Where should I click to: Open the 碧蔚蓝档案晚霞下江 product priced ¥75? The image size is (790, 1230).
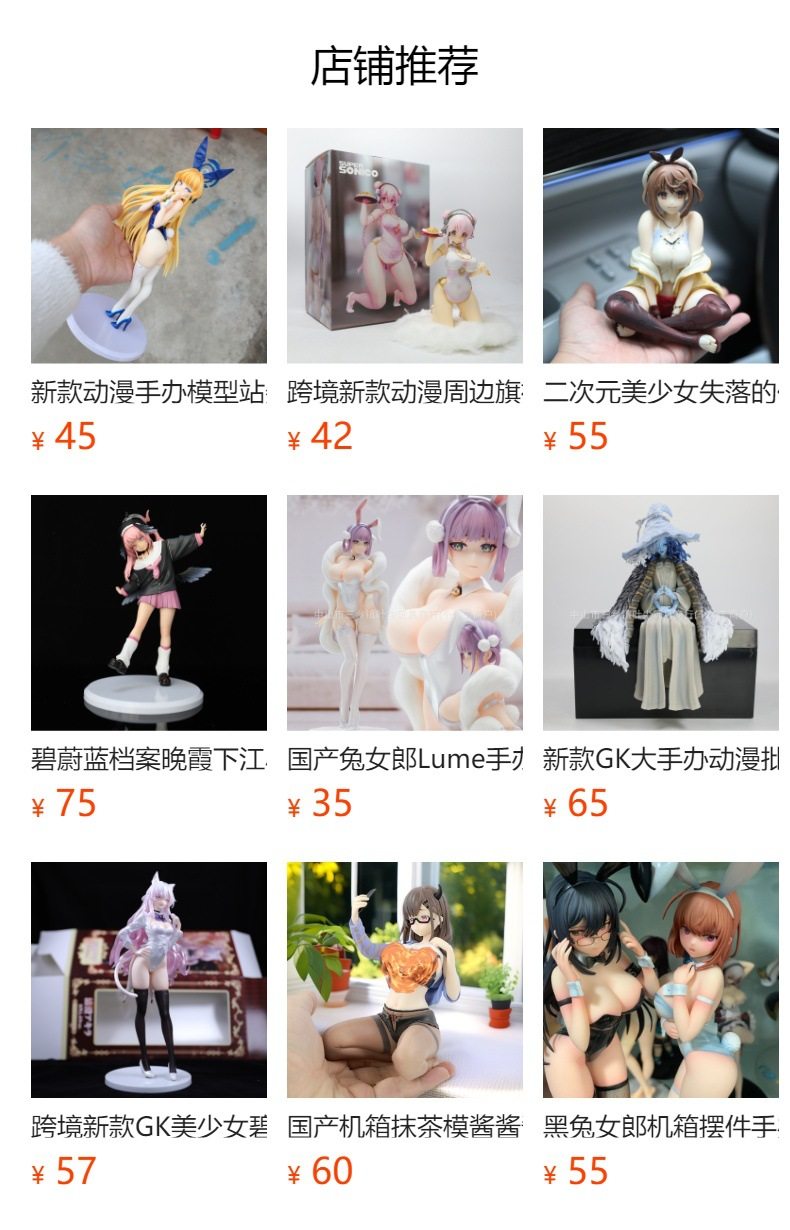pyautogui.click(x=148, y=613)
